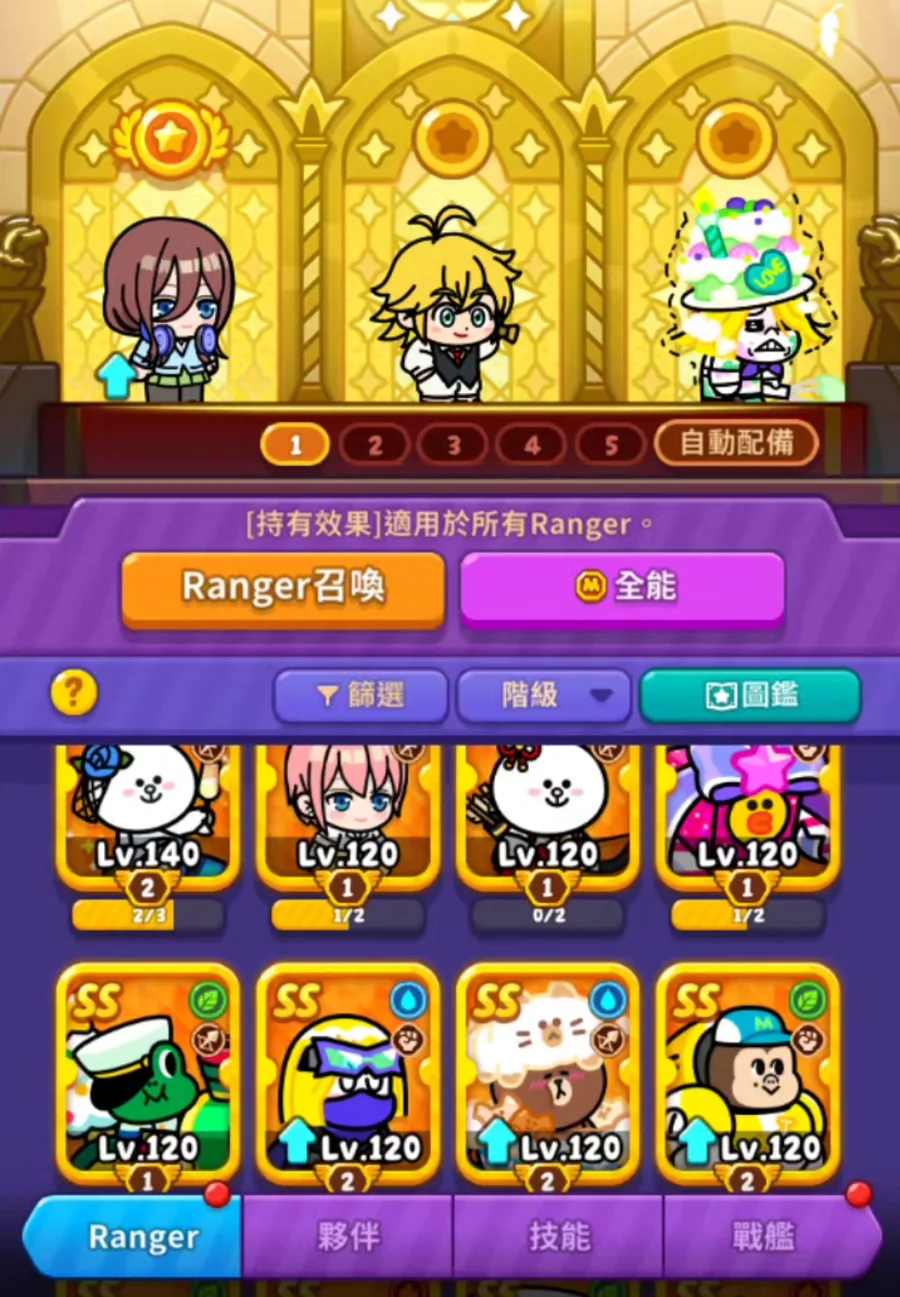Switch to the 技能 tab
This screenshot has height=1297, width=900.
[558, 1237]
